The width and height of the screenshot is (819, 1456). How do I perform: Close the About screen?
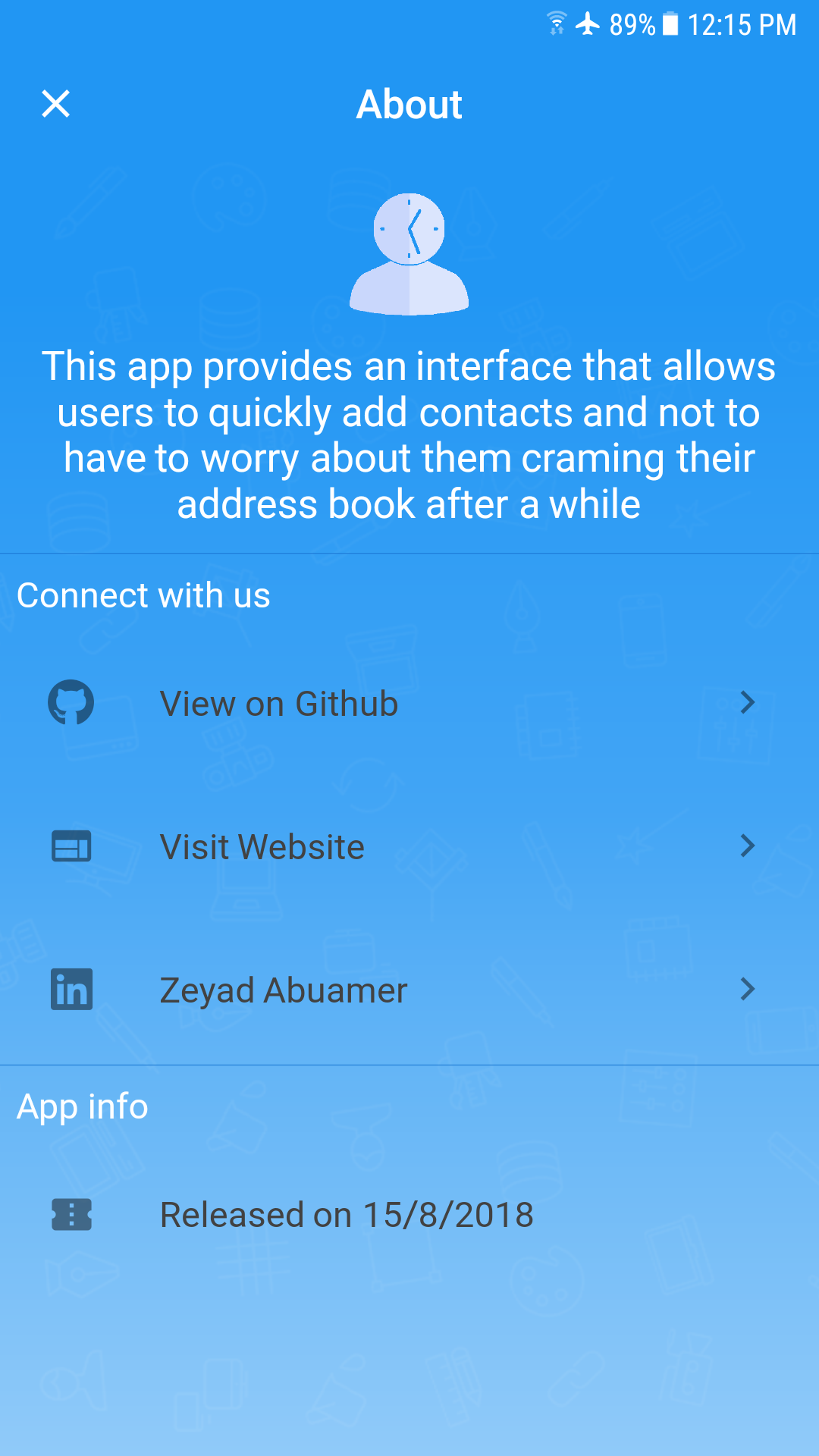(55, 104)
